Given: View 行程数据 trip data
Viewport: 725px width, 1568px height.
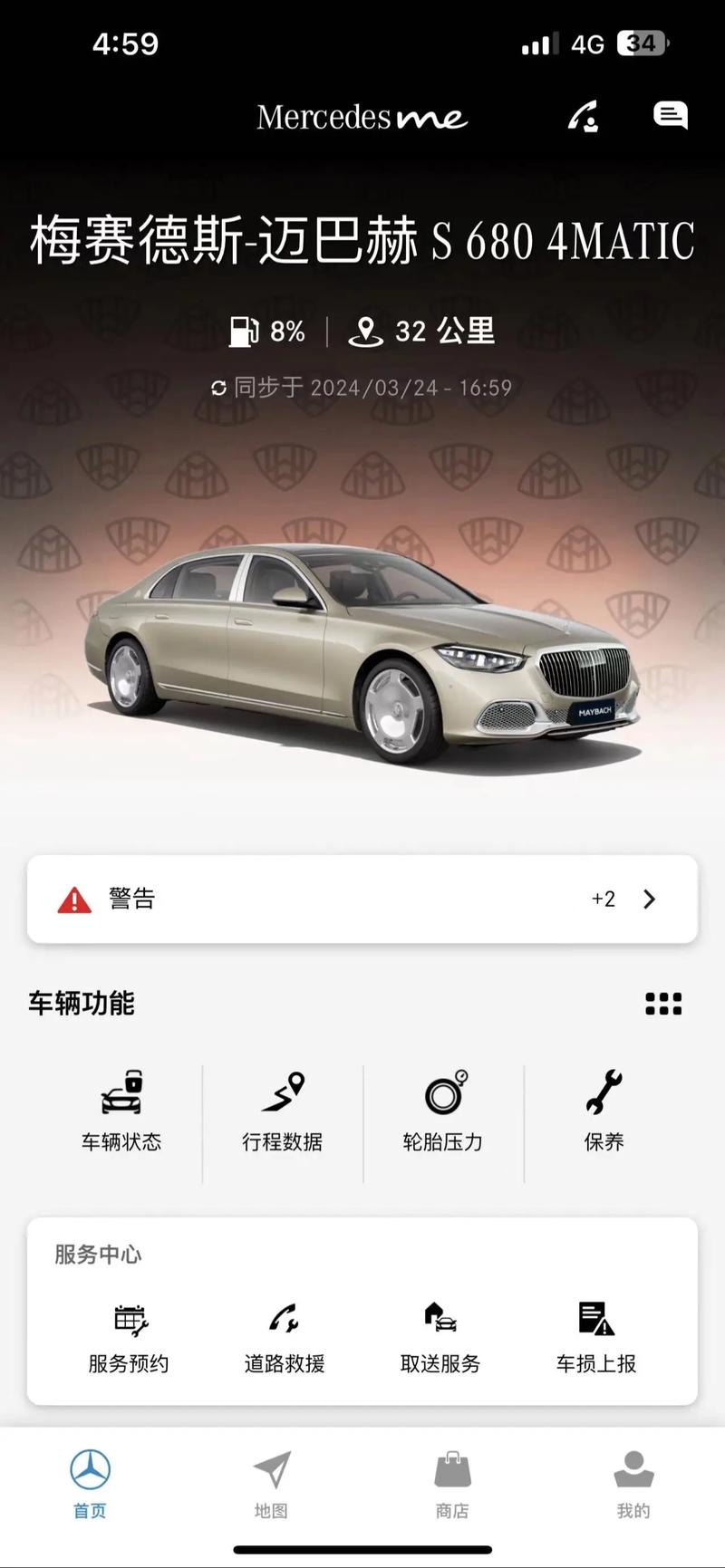Looking at the screenshot, I should [x=283, y=1110].
